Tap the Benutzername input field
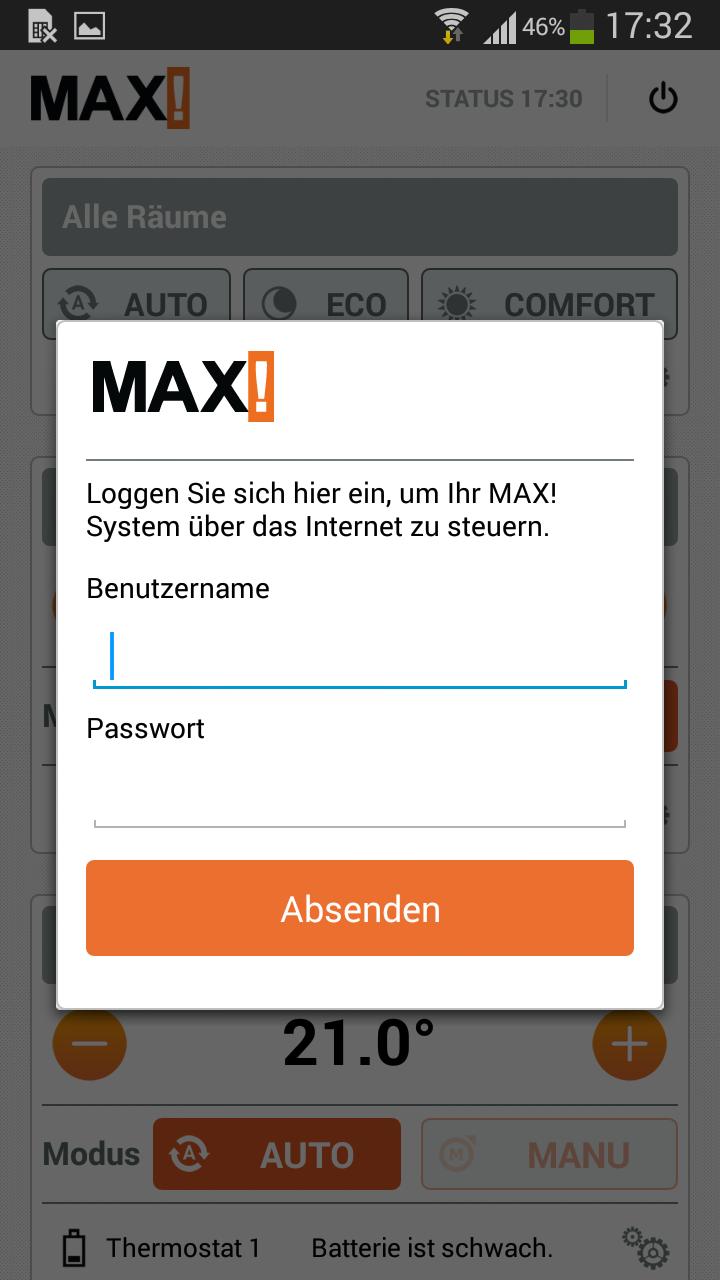The height and width of the screenshot is (1280, 720). click(360, 657)
